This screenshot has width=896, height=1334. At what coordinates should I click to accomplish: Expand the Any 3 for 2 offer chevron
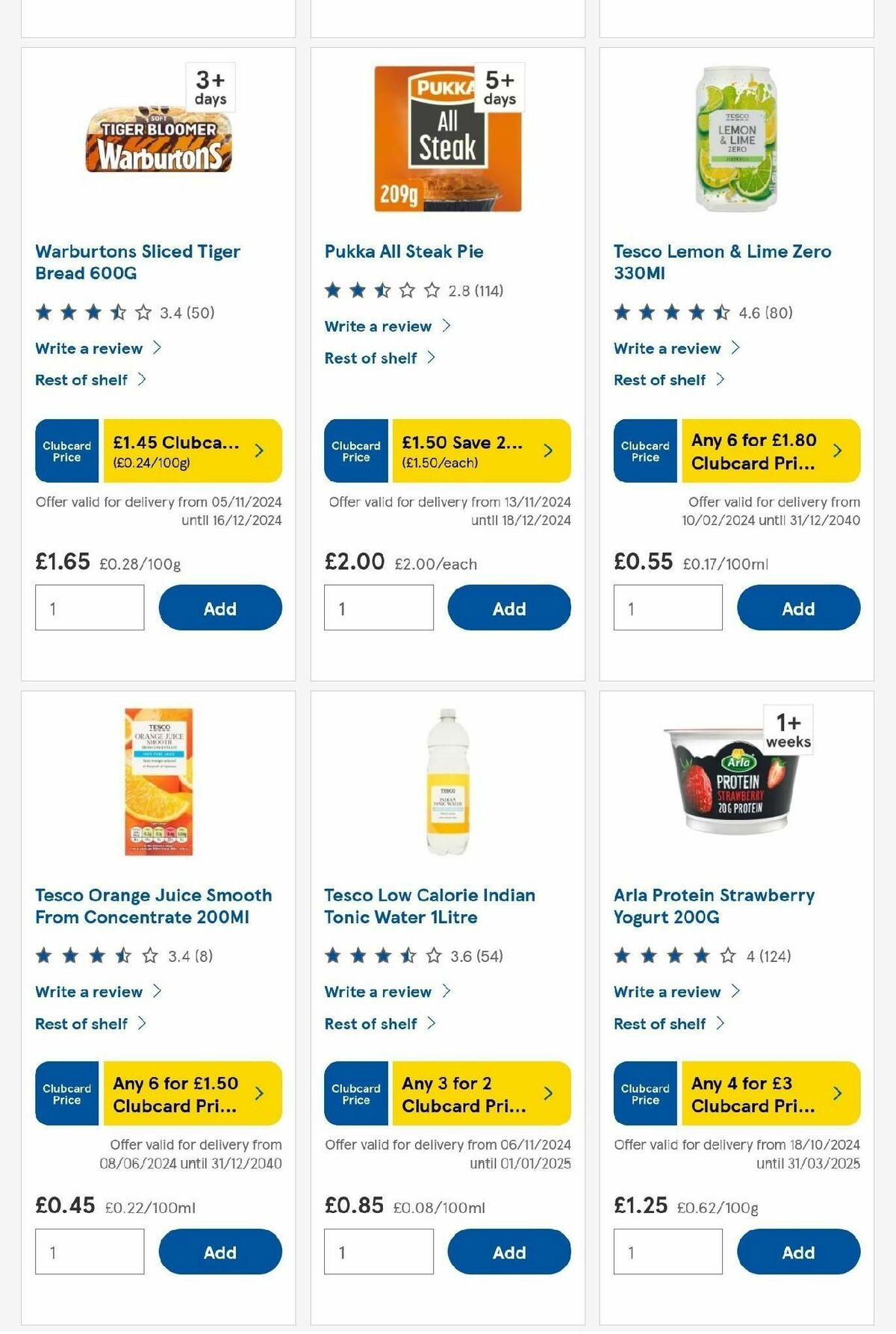click(x=547, y=1093)
